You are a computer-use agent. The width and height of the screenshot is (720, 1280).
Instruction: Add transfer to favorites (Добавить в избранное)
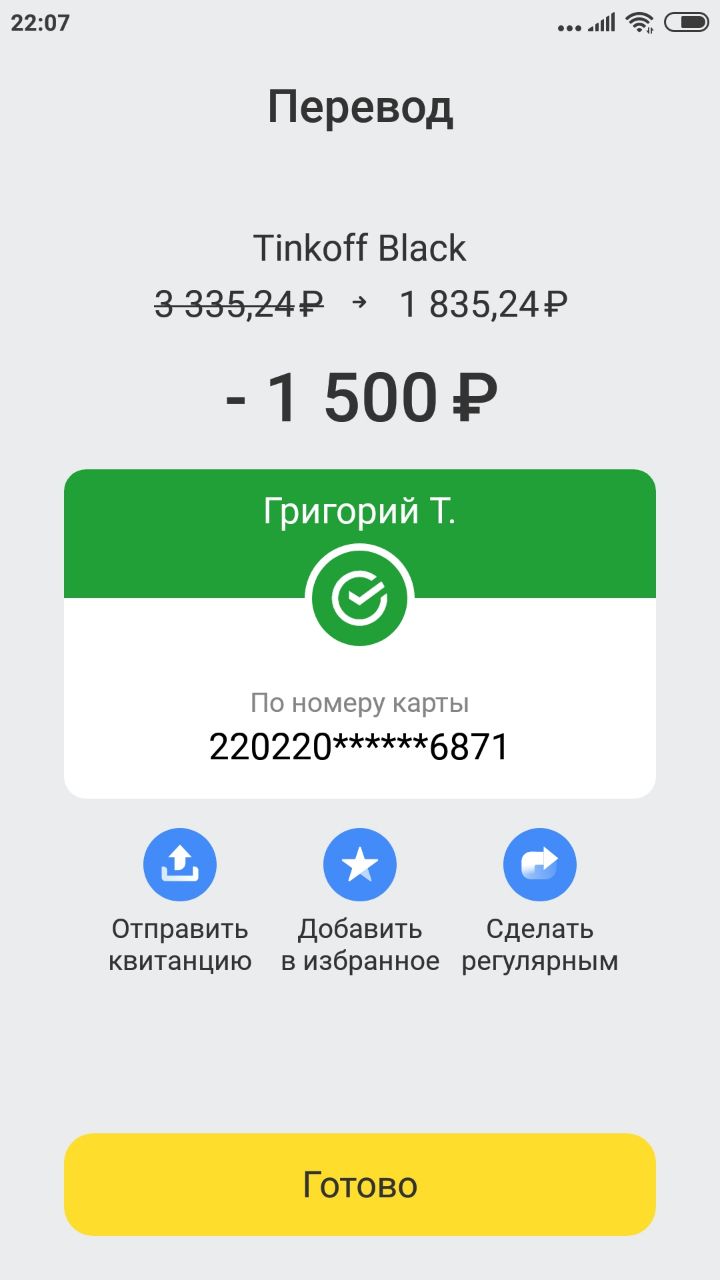[360, 865]
